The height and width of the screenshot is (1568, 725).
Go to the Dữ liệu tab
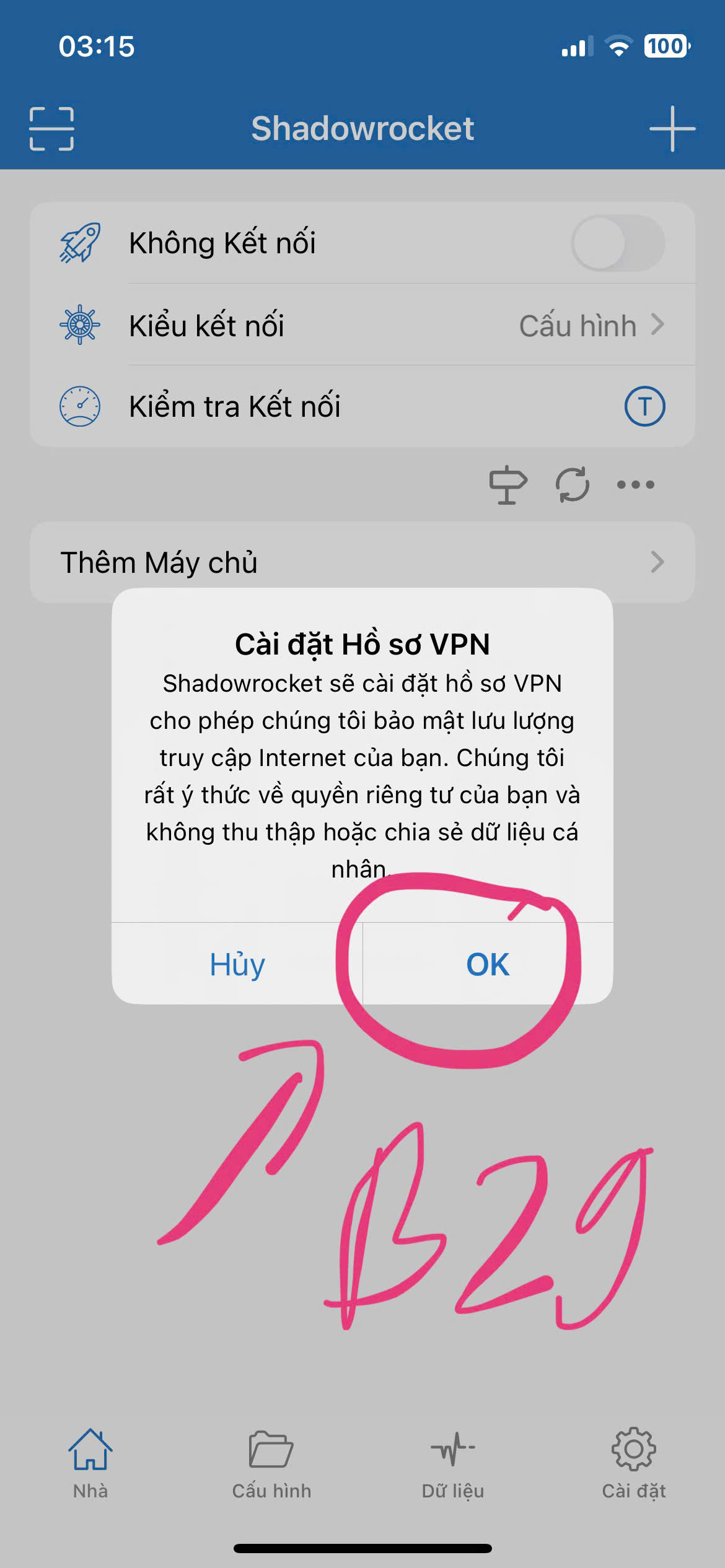pos(453,1464)
